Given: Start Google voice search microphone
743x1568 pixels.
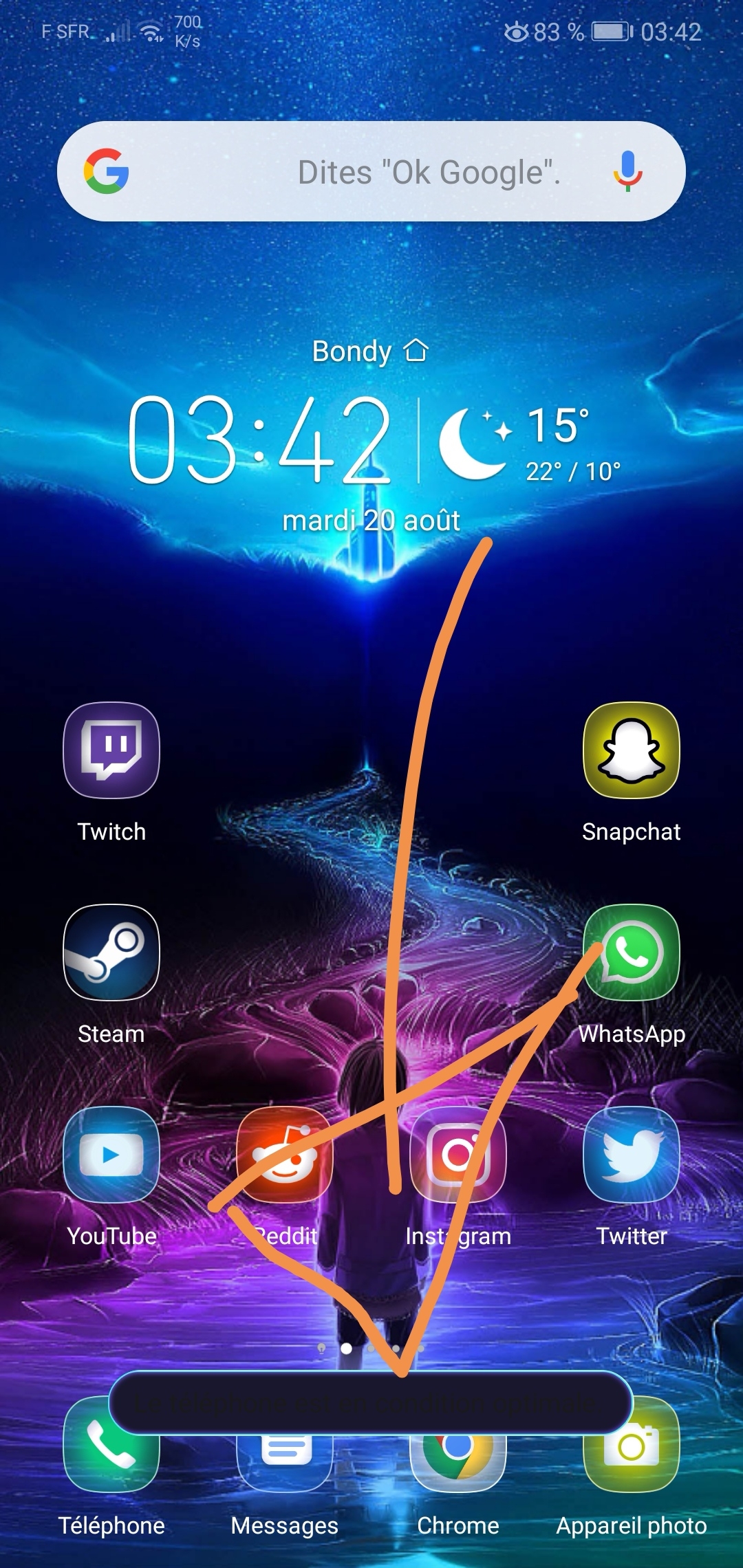Looking at the screenshot, I should (627, 171).
